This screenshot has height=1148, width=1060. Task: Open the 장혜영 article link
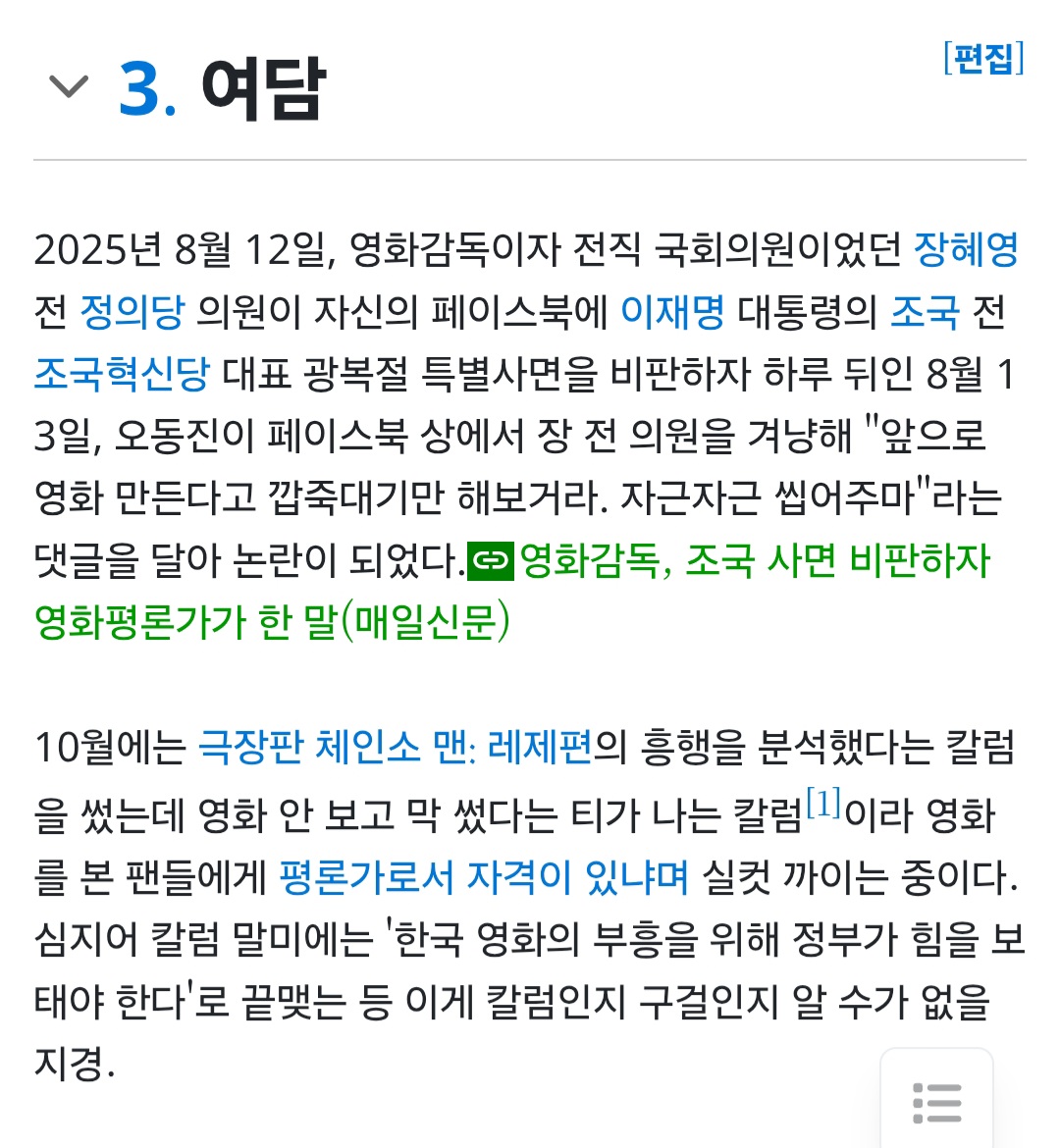point(966,249)
